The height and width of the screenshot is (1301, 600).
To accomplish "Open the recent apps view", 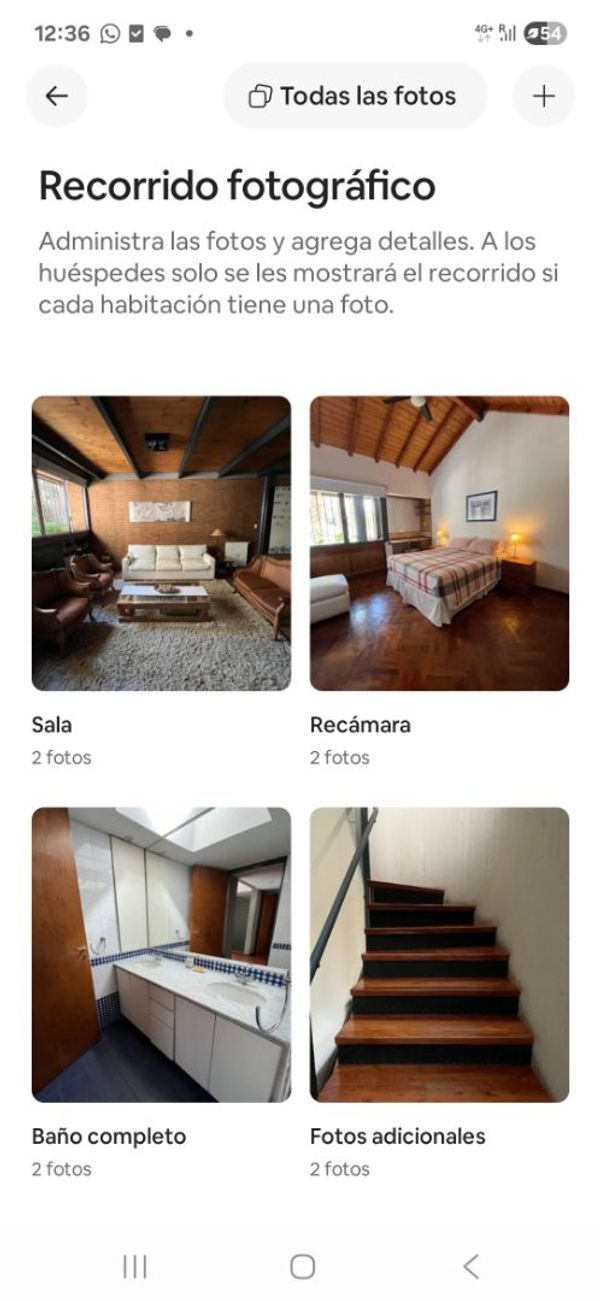I will click(135, 1266).
